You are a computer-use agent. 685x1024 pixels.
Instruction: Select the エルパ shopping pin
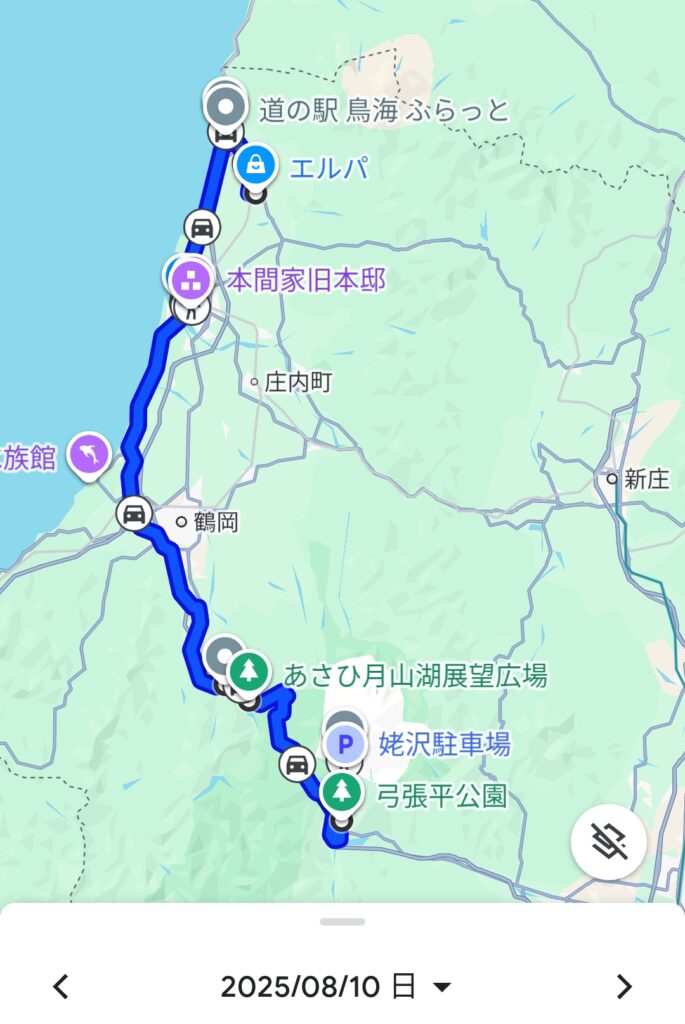tap(257, 165)
